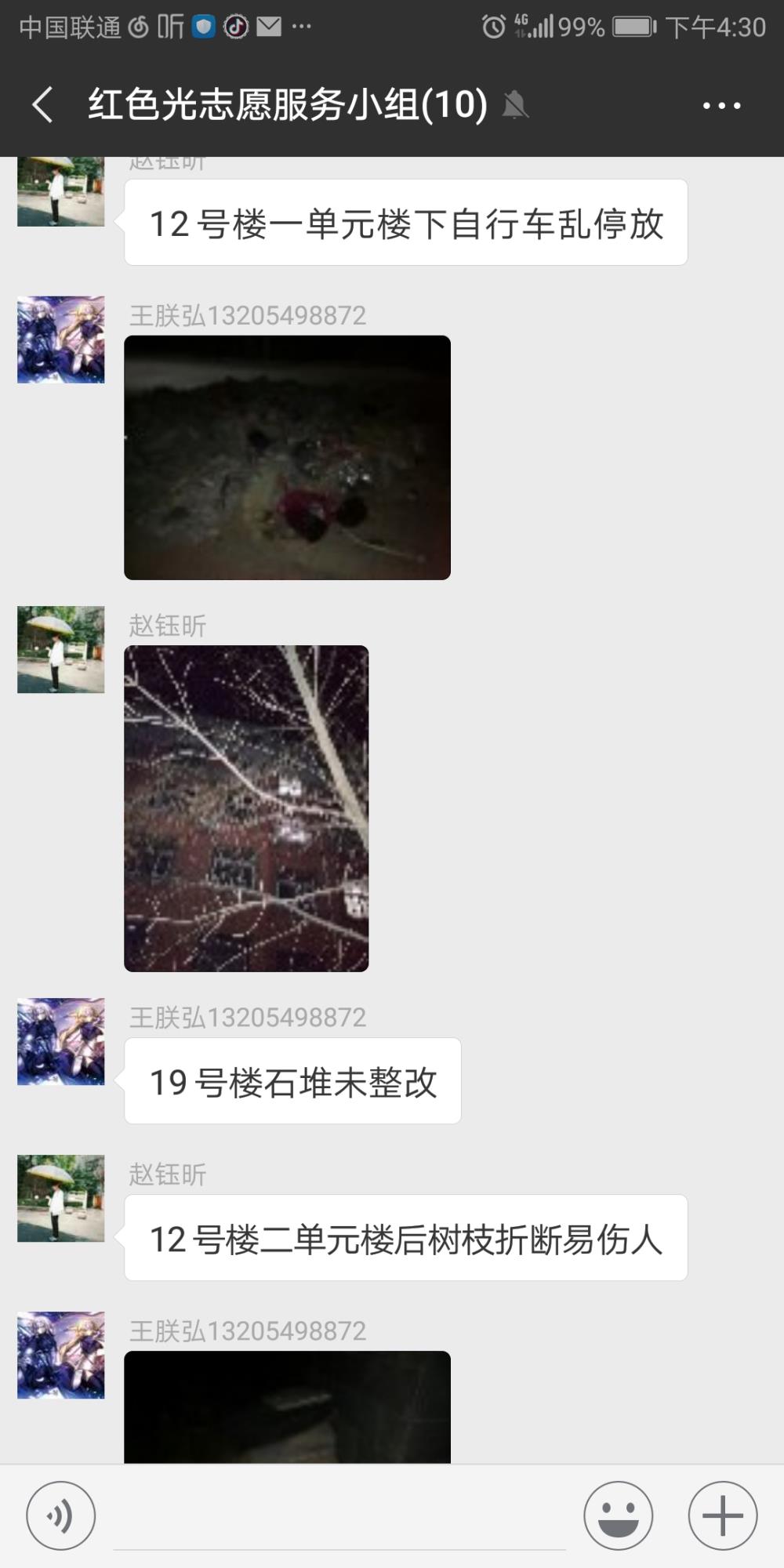Image resolution: width=784 pixels, height=1568 pixels.
Task: View the stone pile photo from 王朕弘
Action: (x=287, y=458)
